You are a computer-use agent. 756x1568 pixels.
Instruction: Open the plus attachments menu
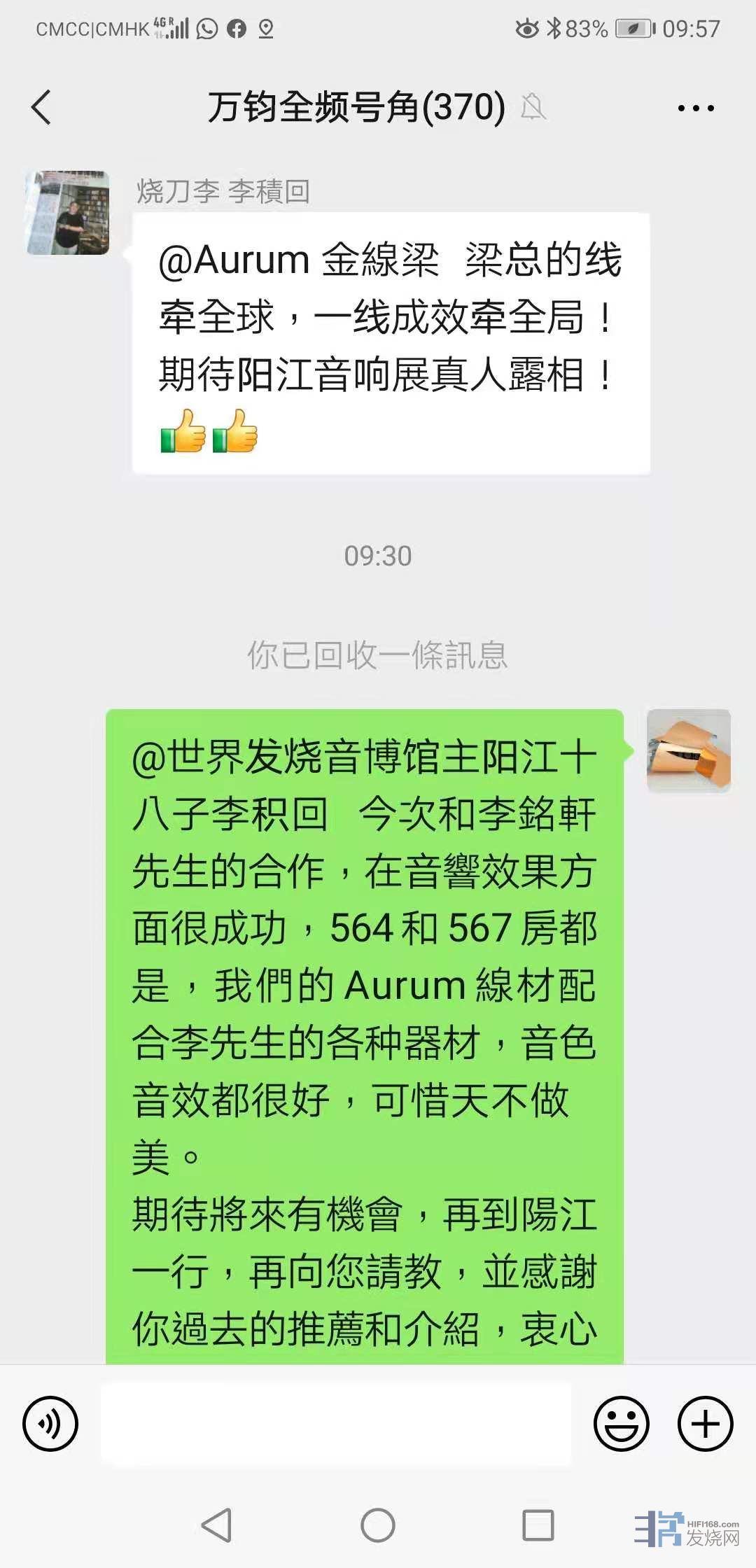(705, 1424)
